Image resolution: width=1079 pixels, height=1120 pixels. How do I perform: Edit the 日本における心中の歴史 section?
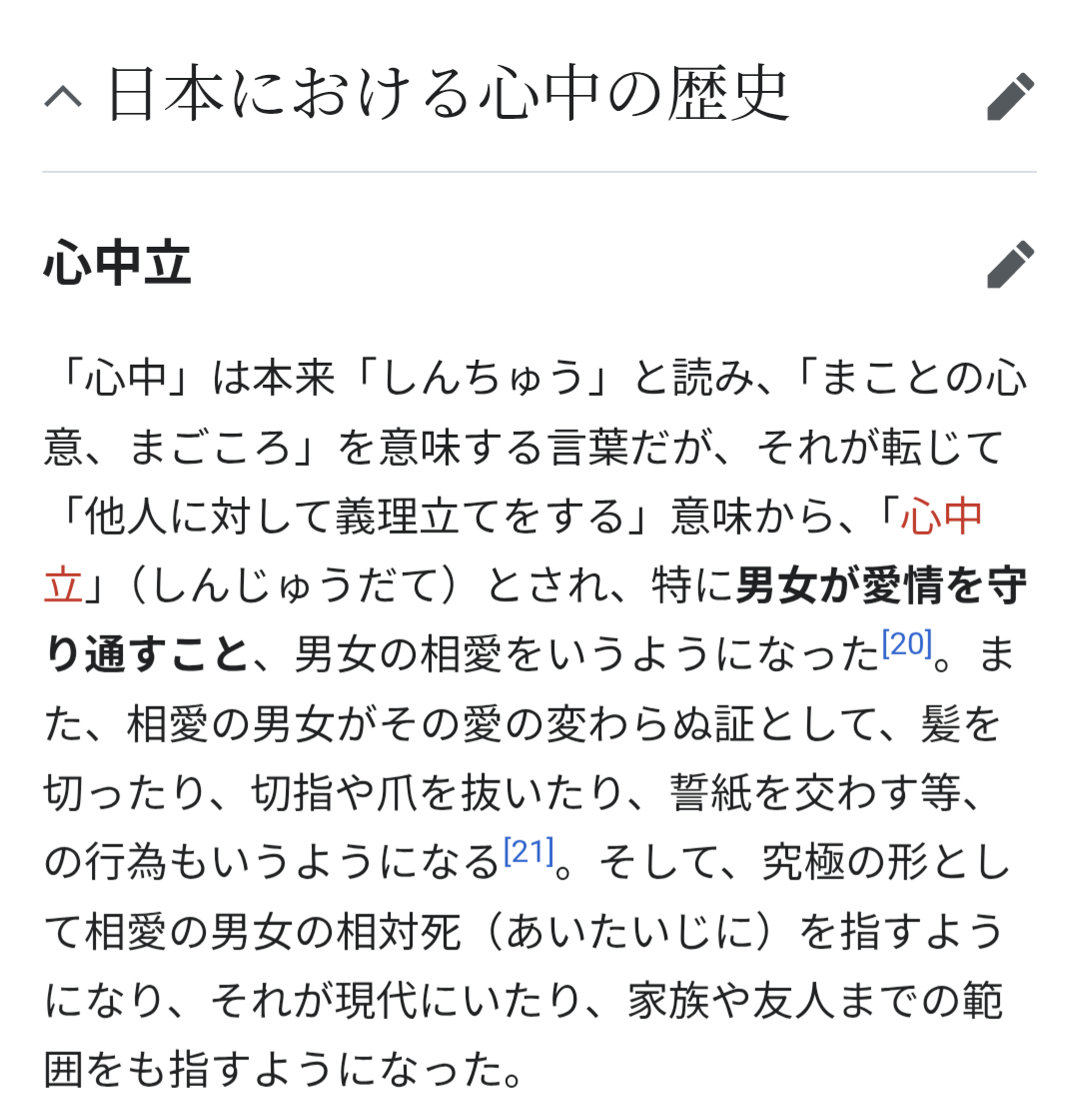tap(1009, 97)
